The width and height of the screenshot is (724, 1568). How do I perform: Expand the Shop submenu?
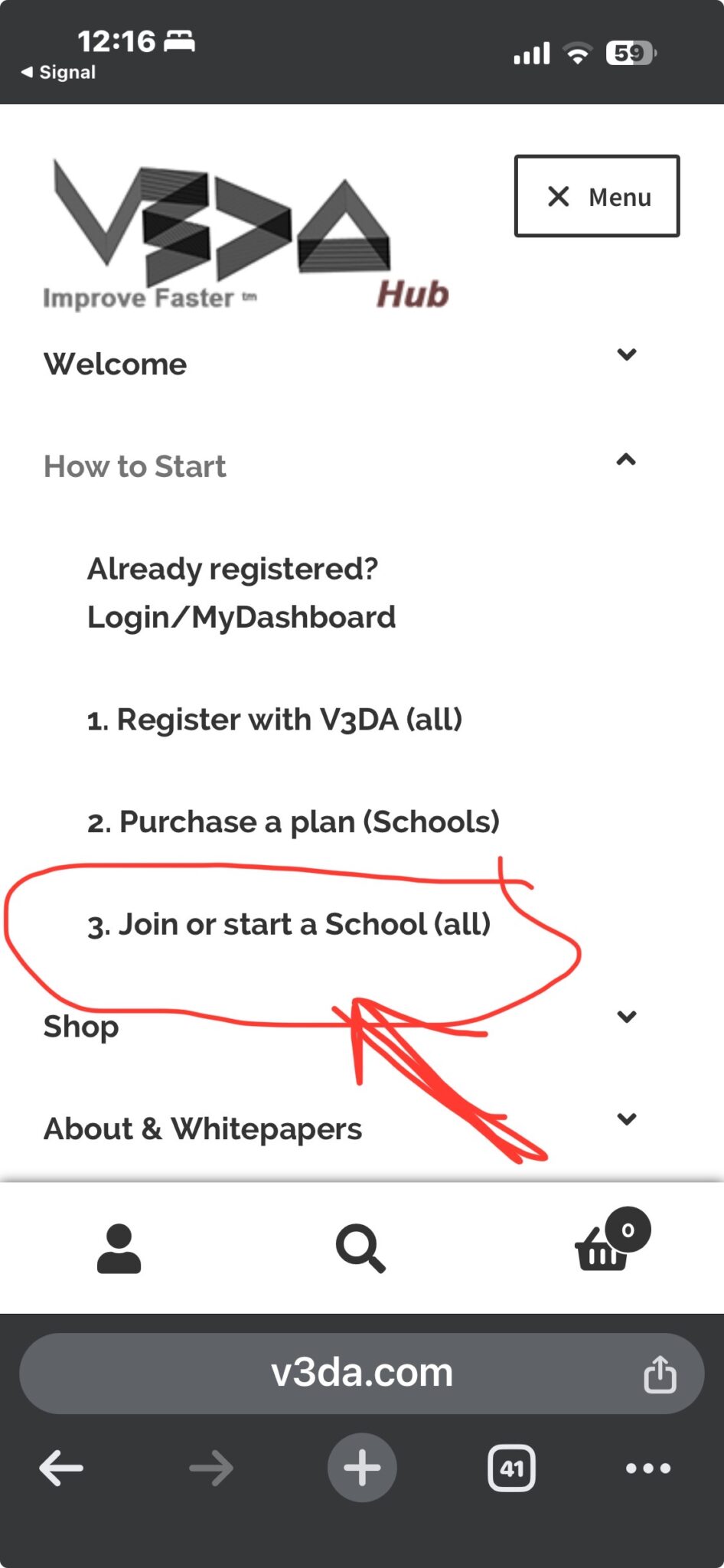(x=626, y=1017)
